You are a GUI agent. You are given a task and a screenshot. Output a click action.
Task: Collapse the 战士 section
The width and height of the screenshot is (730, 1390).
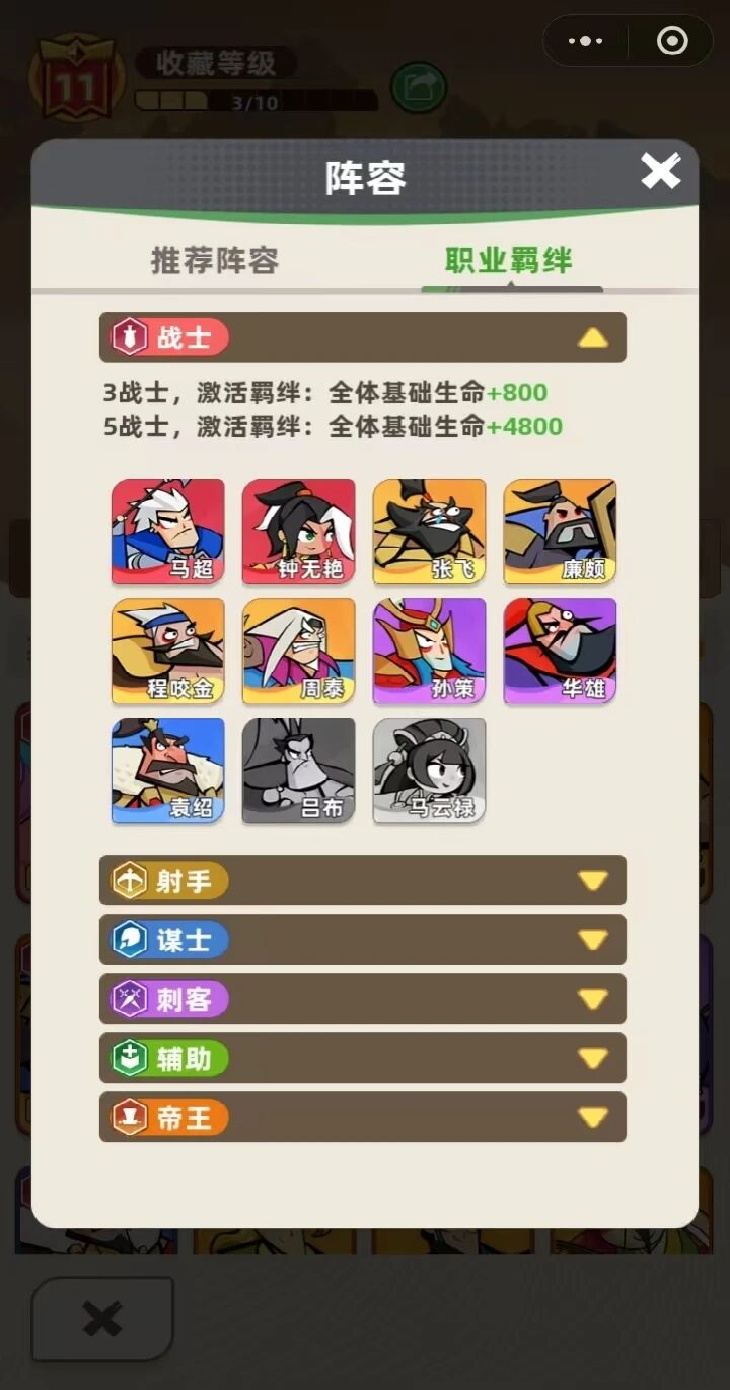tap(592, 338)
